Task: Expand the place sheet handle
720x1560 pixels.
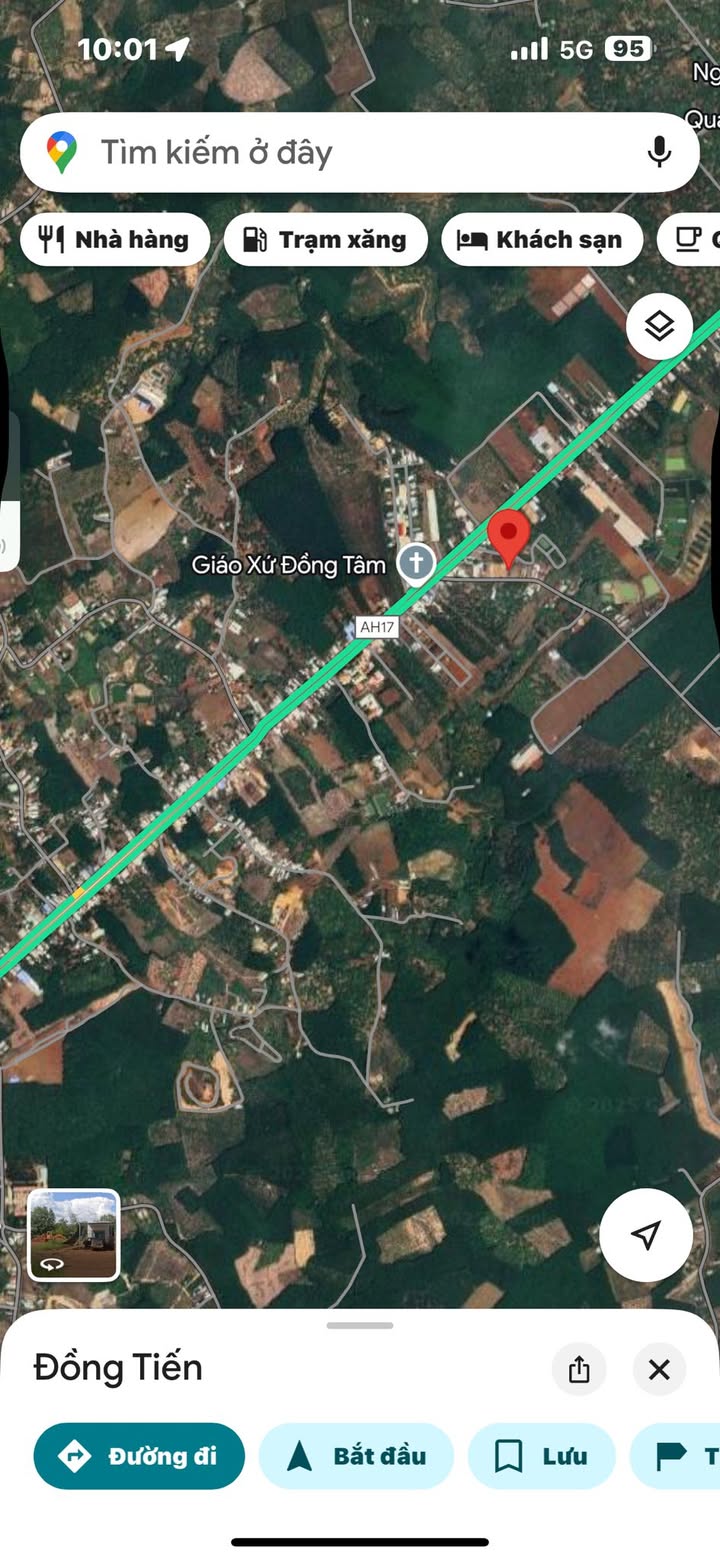Action: (x=360, y=1325)
